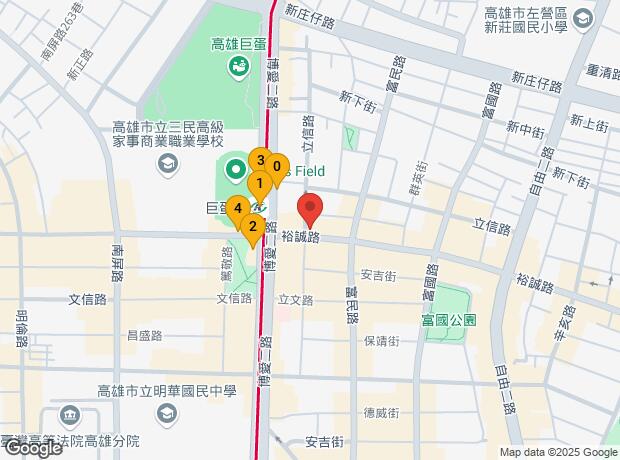Image resolution: width=620 pixels, height=460 pixels.
Task: Tap the orange marker numbered 0
Action: pyautogui.click(x=277, y=167)
